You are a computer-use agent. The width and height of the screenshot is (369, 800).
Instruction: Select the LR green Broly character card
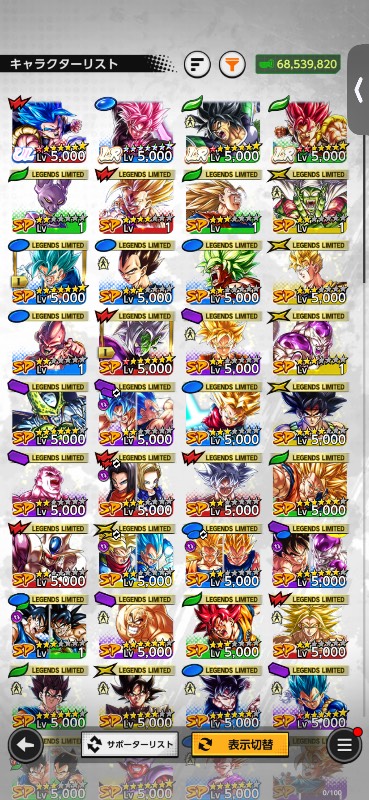(x=223, y=132)
